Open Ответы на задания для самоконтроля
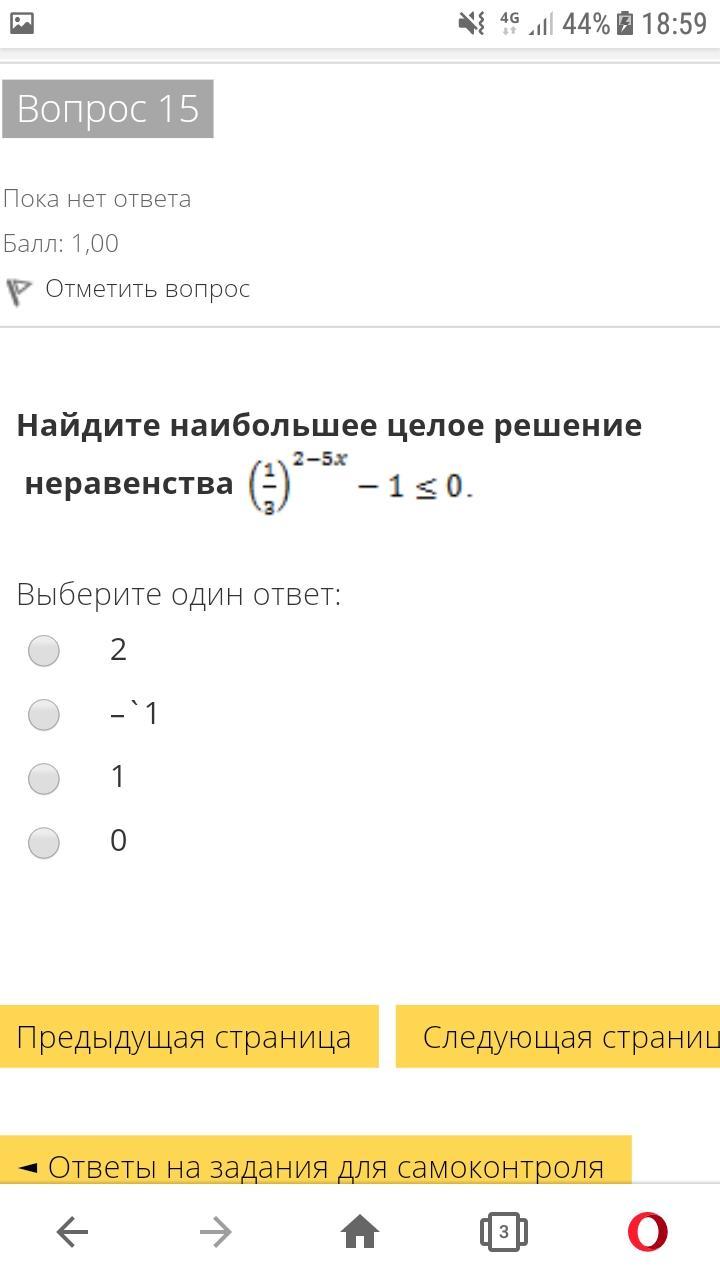Image resolution: width=720 pixels, height=1280 pixels. coord(314,1164)
